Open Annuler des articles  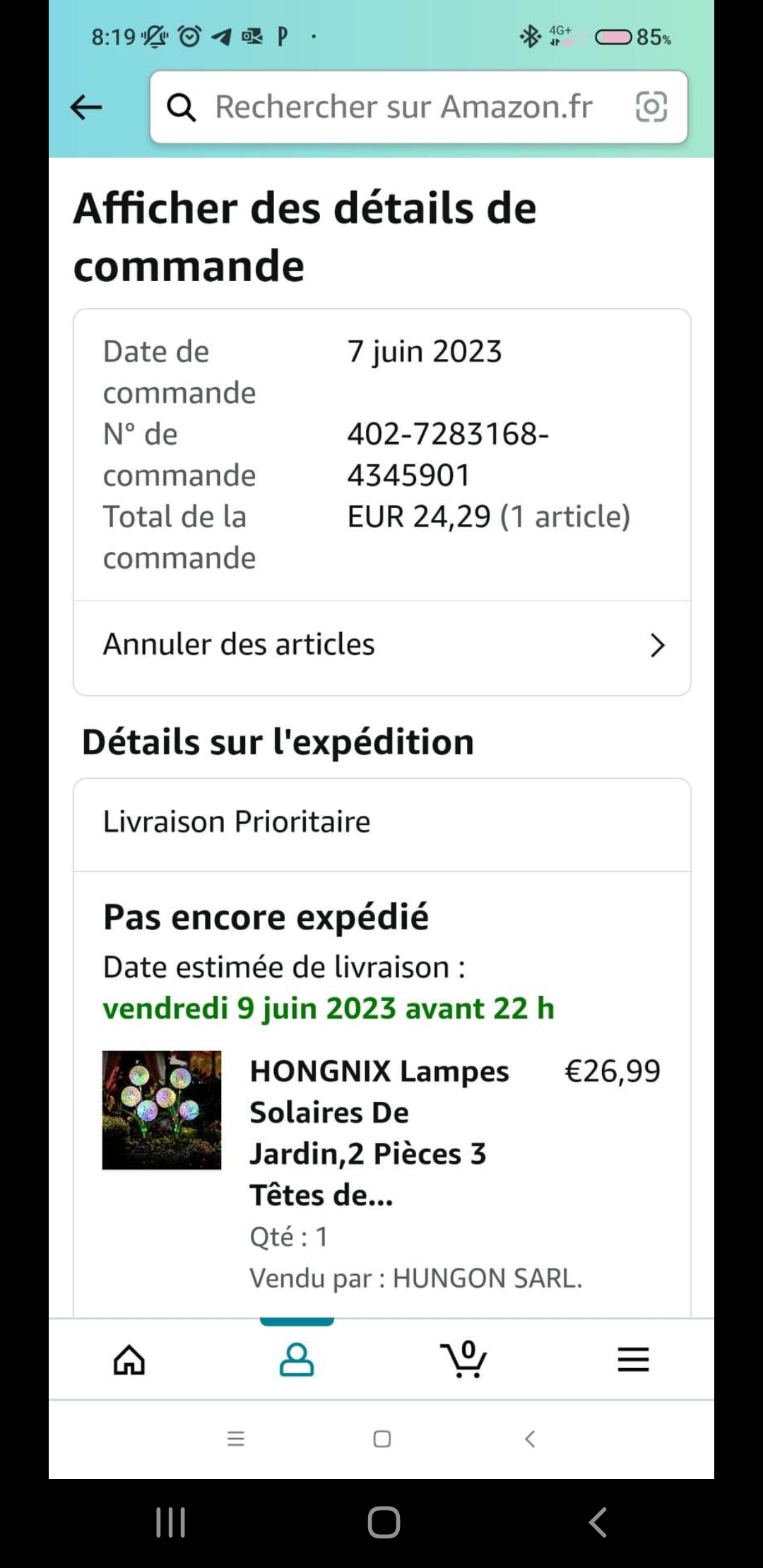381,645
